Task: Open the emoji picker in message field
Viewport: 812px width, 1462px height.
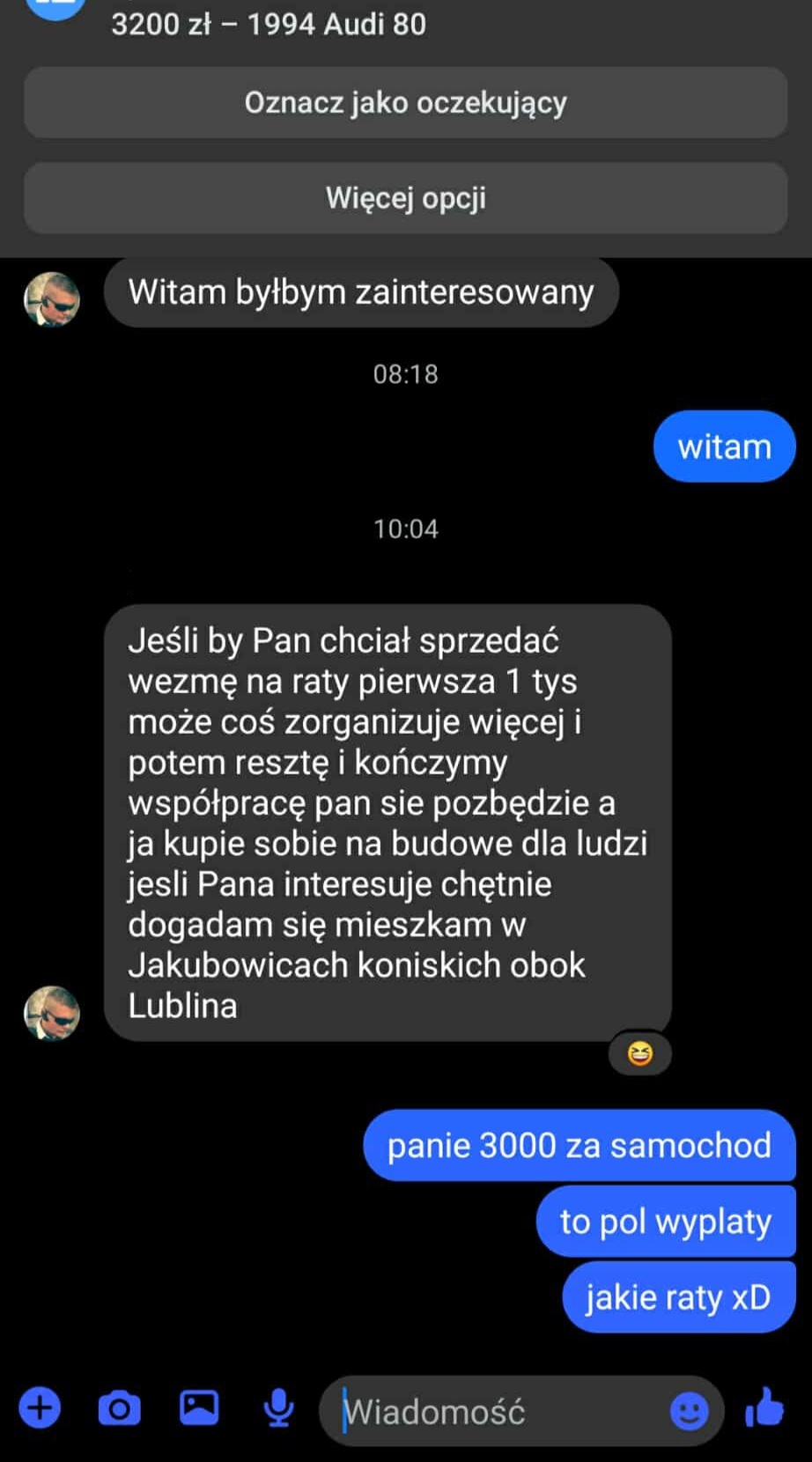Action: [689, 1412]
